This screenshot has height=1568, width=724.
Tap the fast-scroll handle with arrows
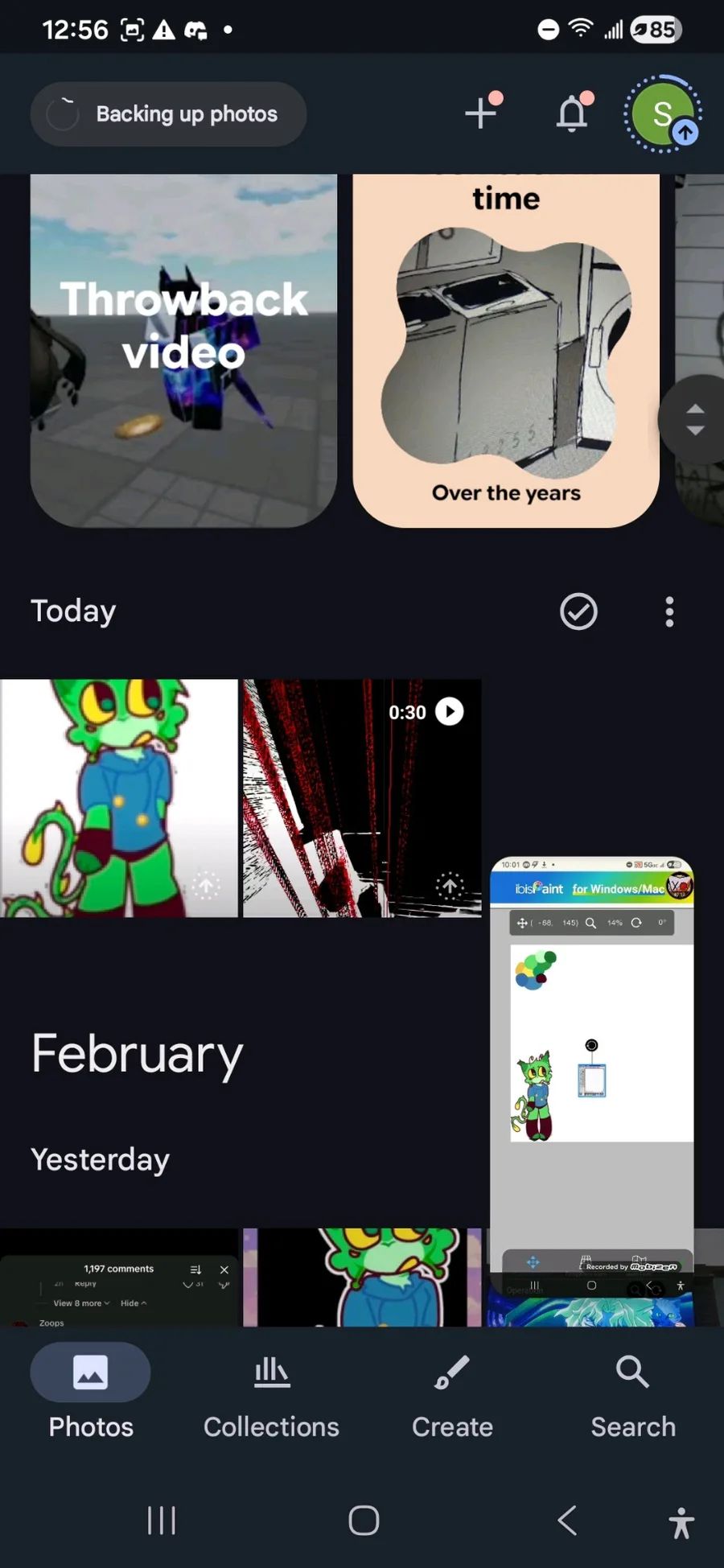(694, 419)
